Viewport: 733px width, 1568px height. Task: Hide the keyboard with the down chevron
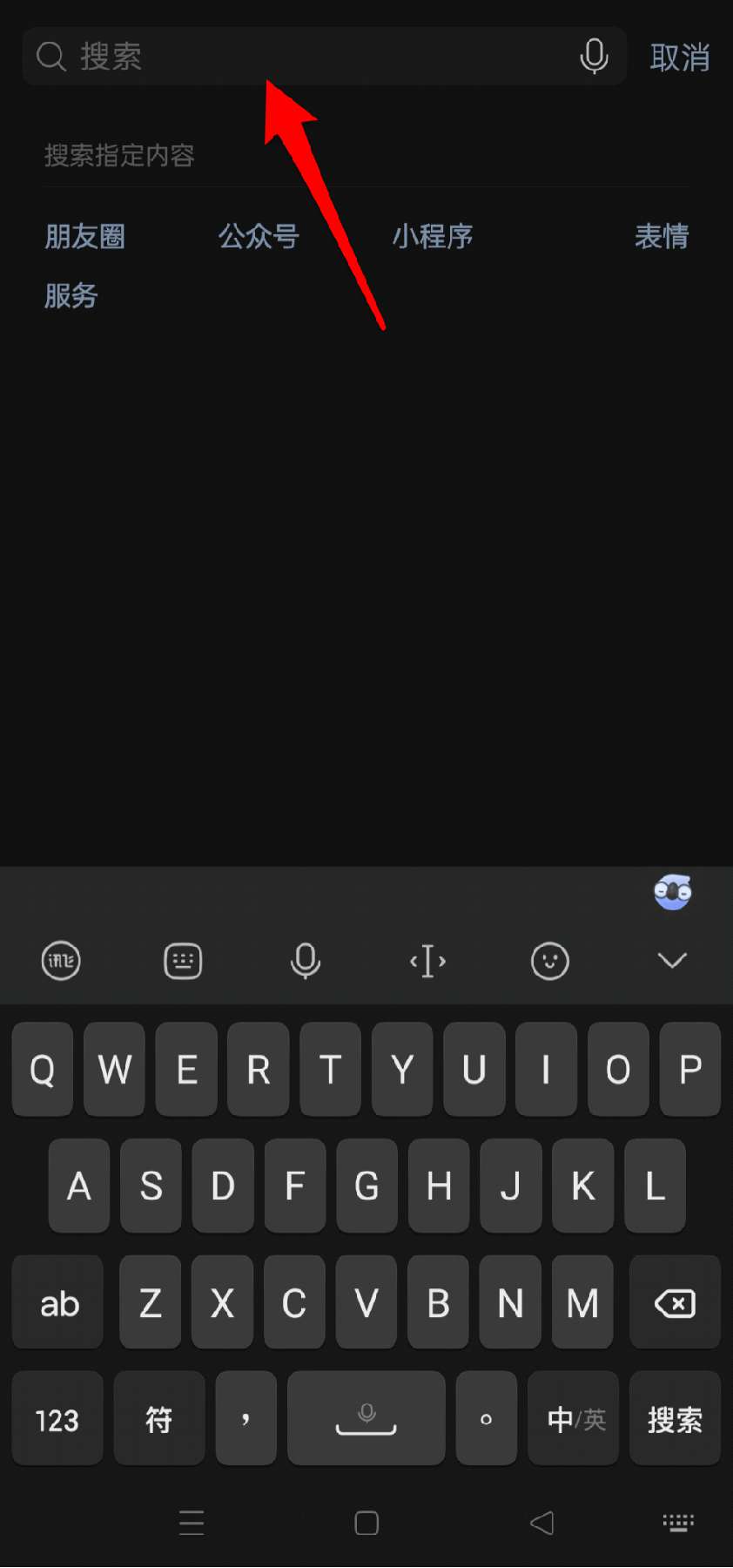[672, 960]
